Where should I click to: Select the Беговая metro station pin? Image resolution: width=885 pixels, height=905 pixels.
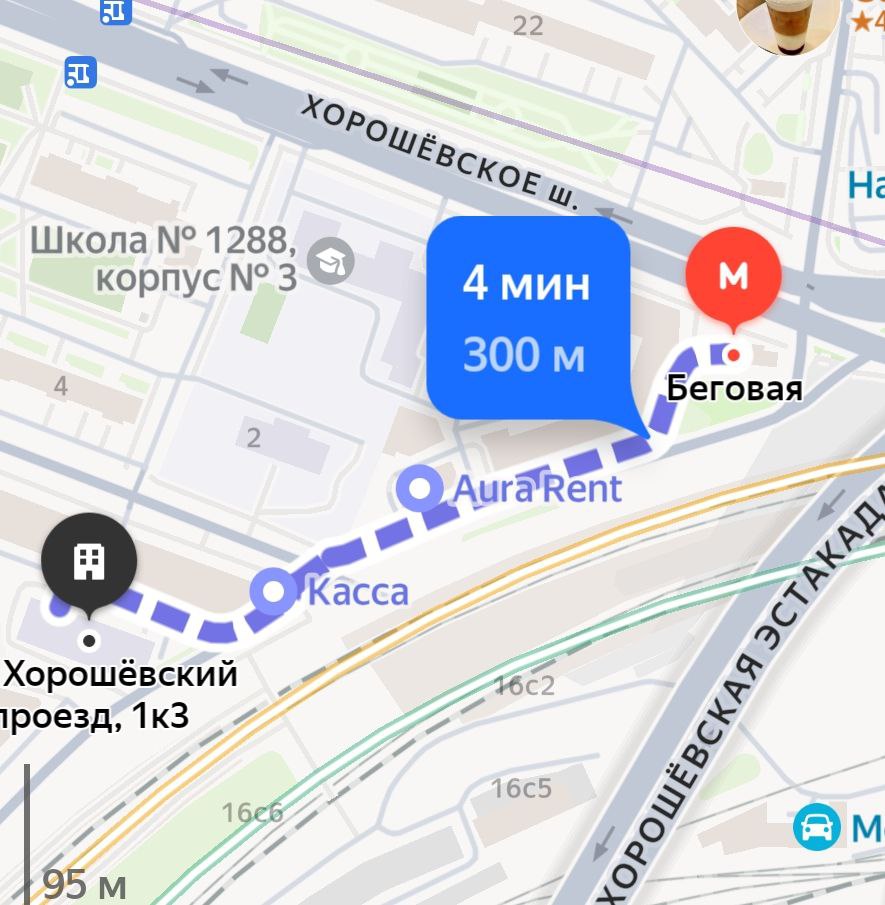point(733,276)
